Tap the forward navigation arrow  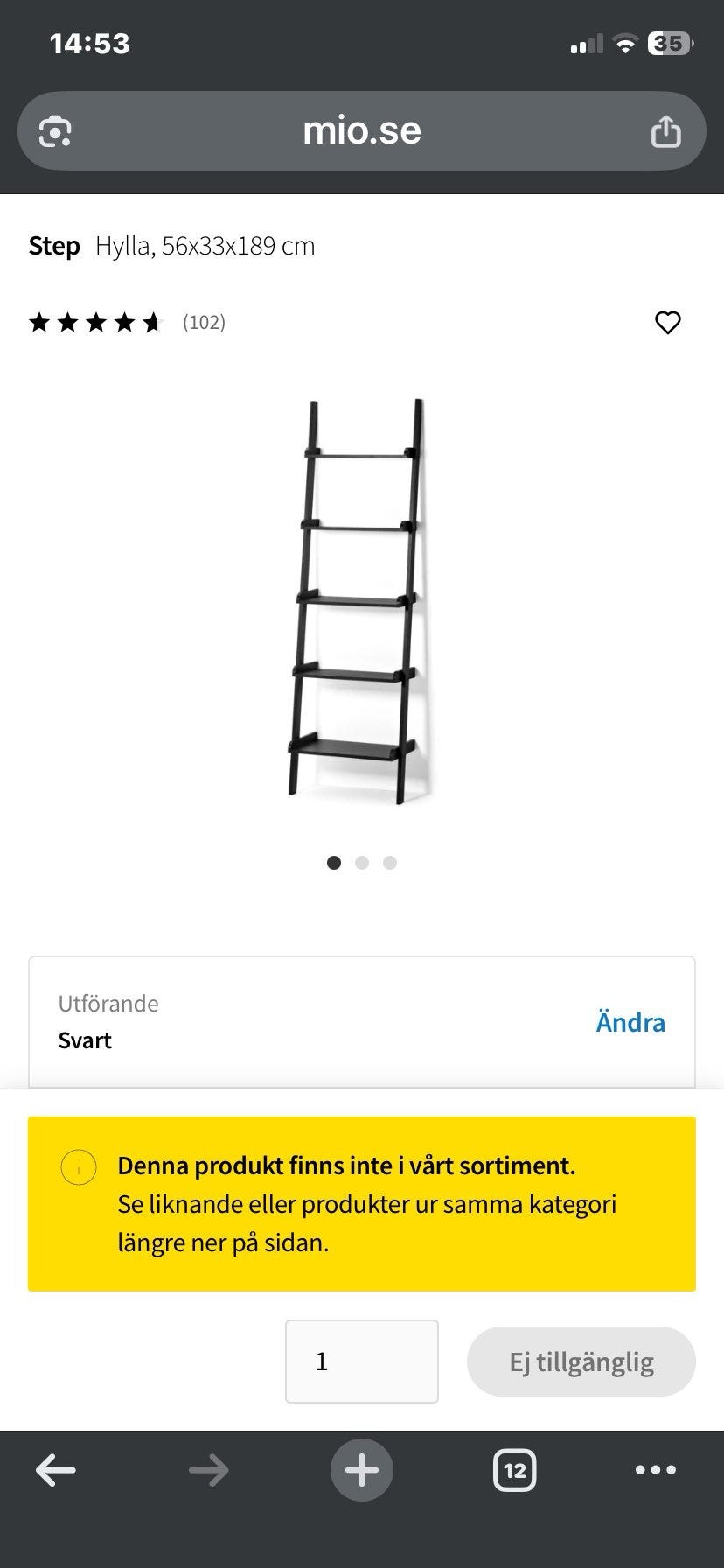[208, 1470]
